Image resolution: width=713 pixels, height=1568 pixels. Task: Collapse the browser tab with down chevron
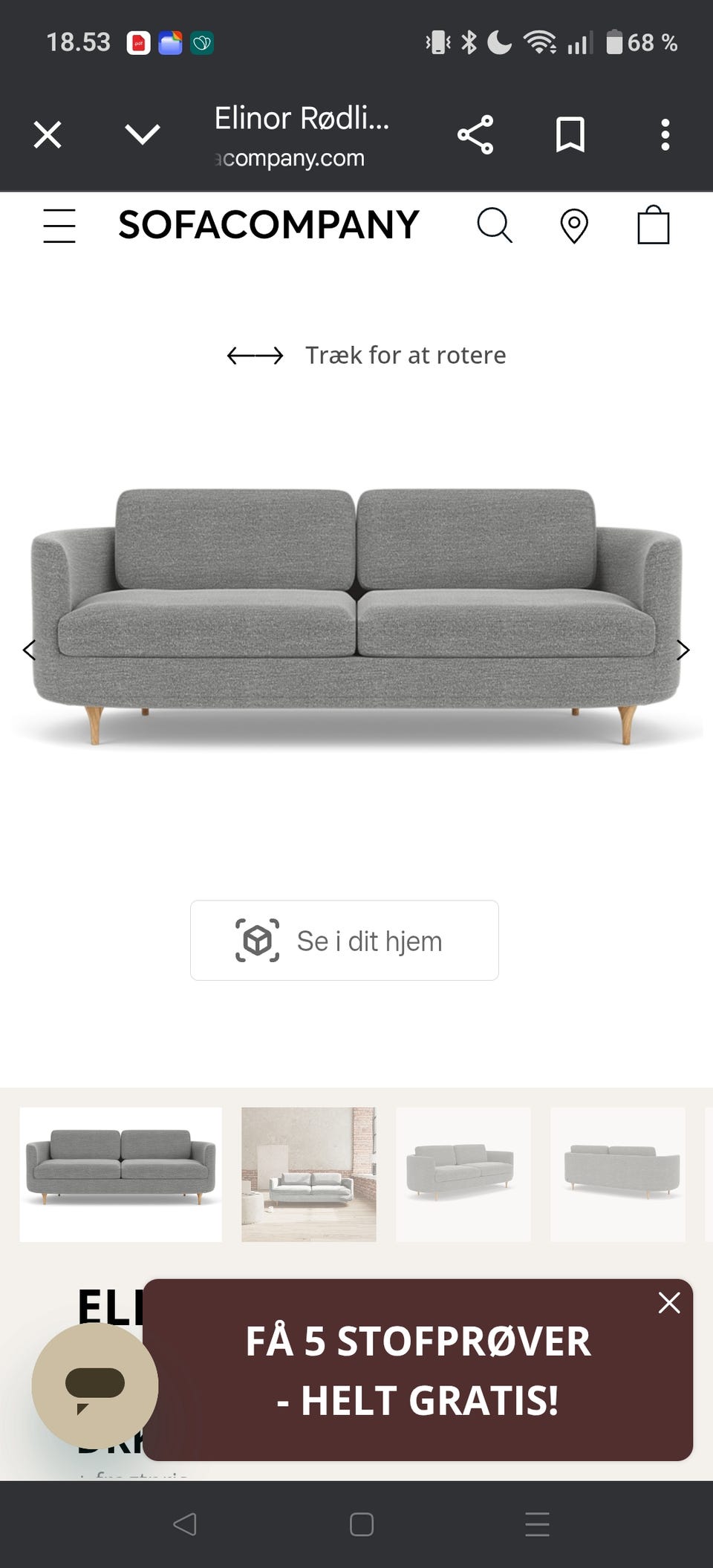pos(143,134)
